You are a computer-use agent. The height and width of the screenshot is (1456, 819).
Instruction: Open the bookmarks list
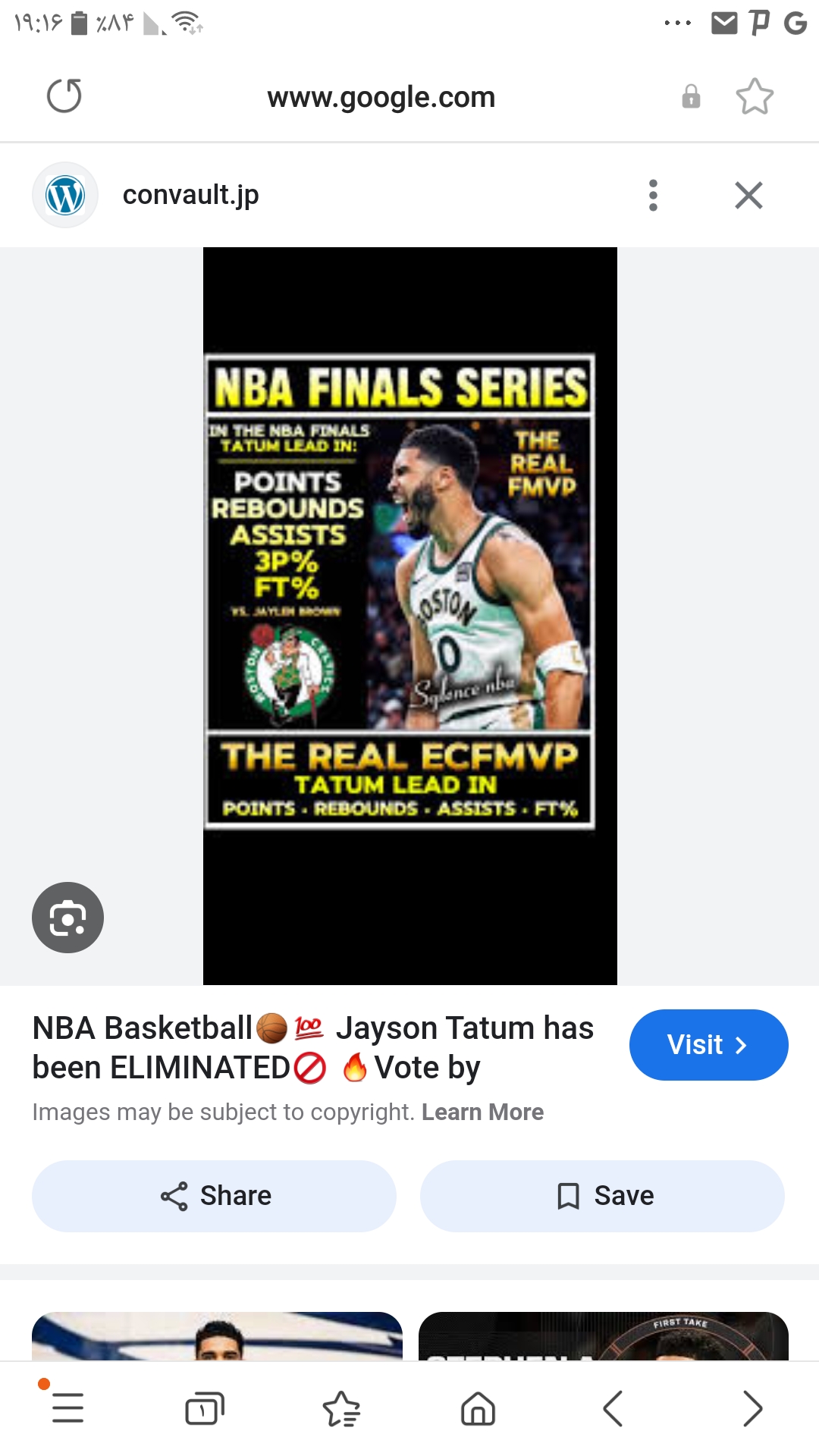click(341, 1408)
